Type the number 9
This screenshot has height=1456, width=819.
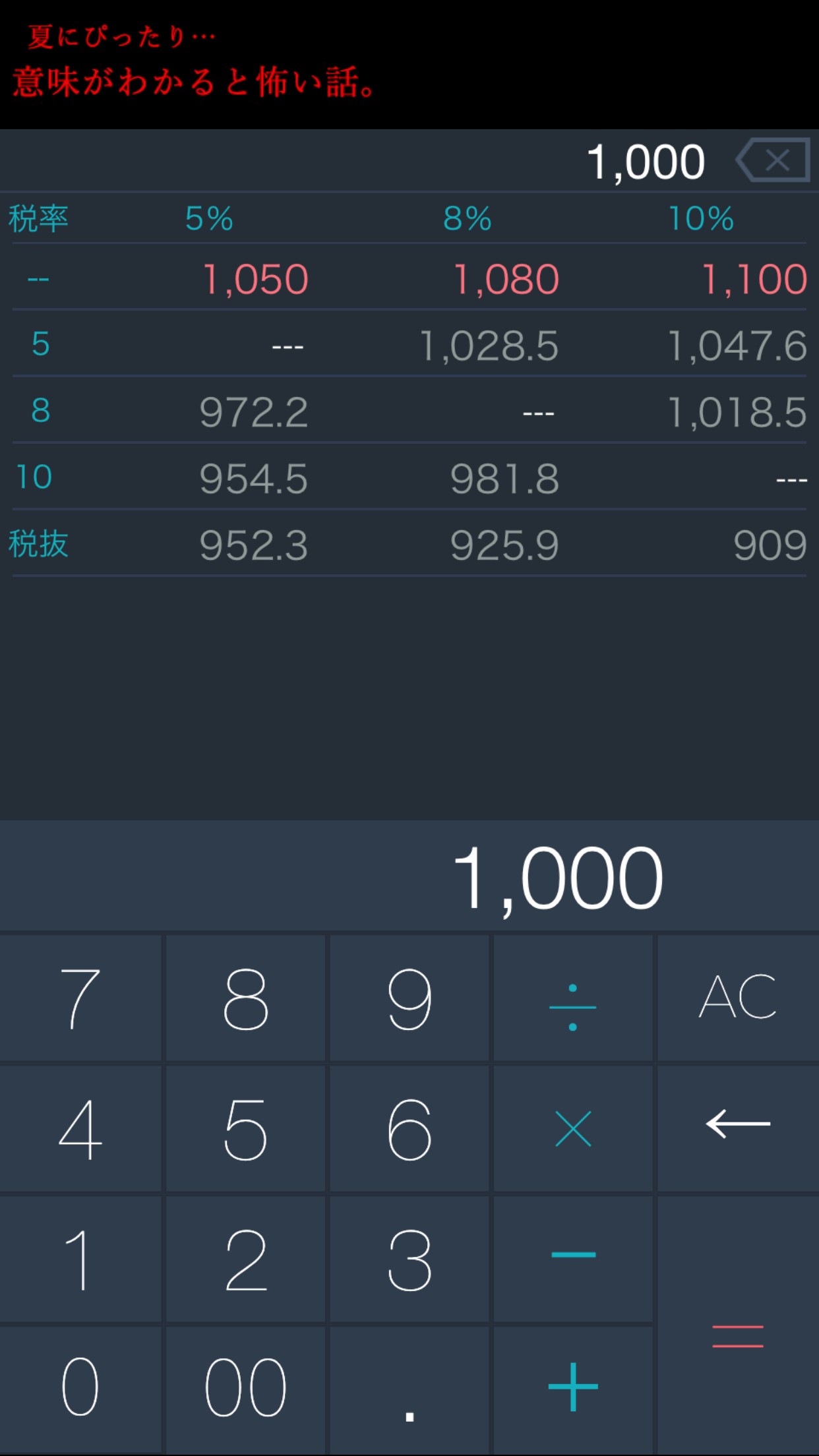409,997
